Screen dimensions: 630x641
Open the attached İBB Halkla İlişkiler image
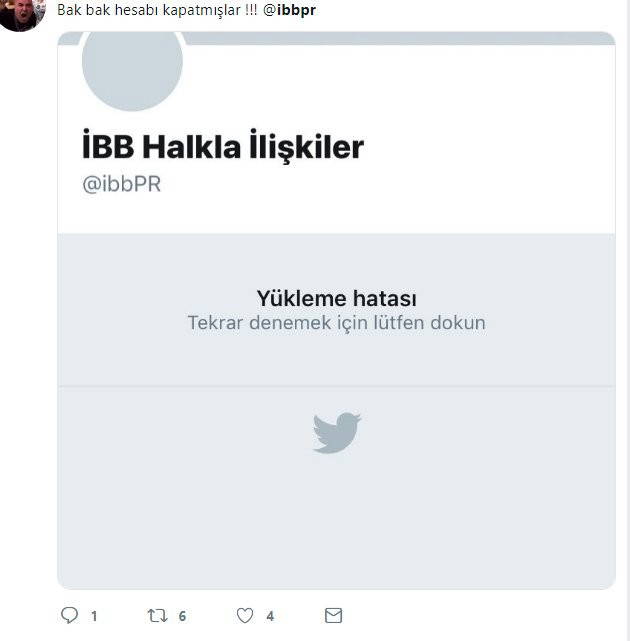[x=336, y=310]
